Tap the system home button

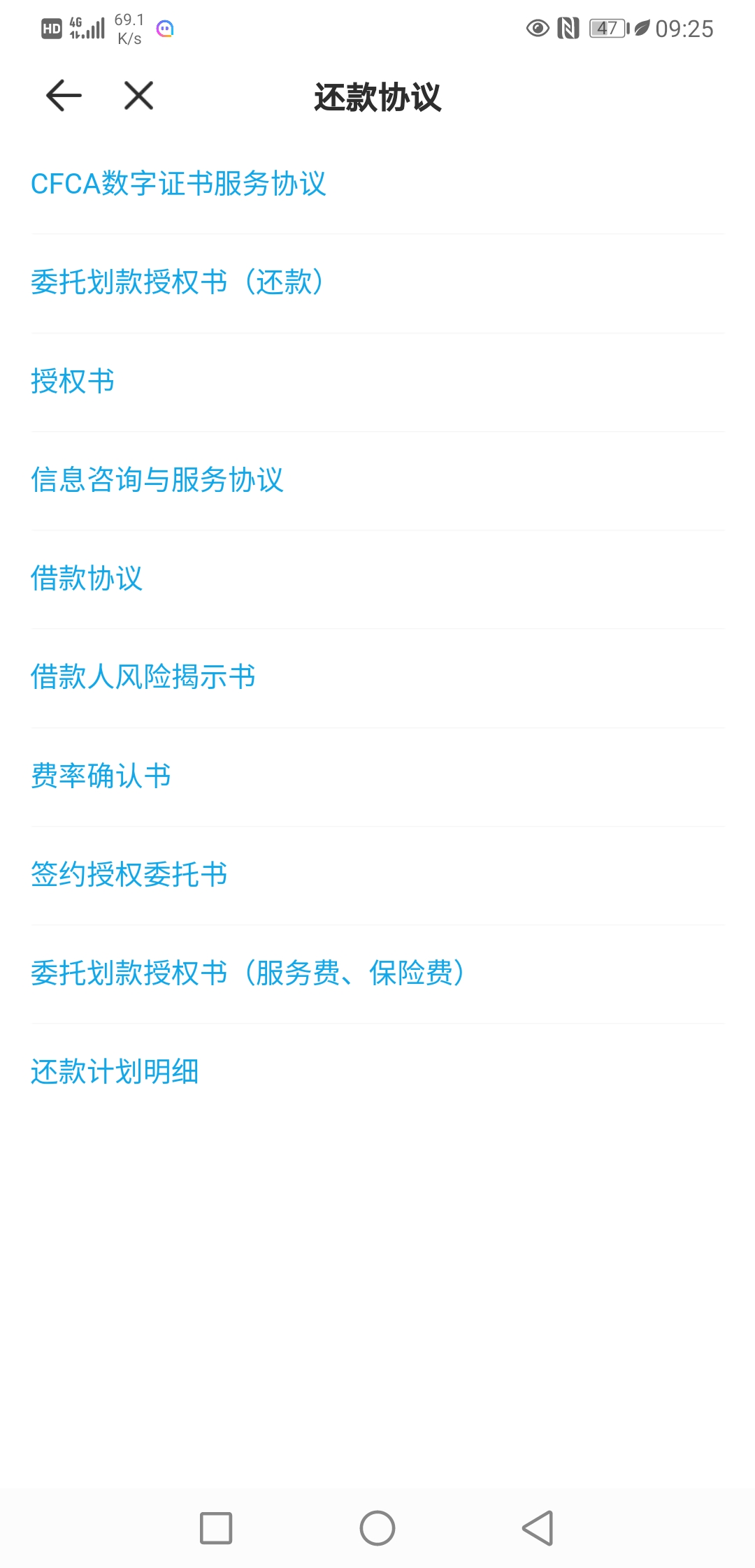tap(377, 1528)
